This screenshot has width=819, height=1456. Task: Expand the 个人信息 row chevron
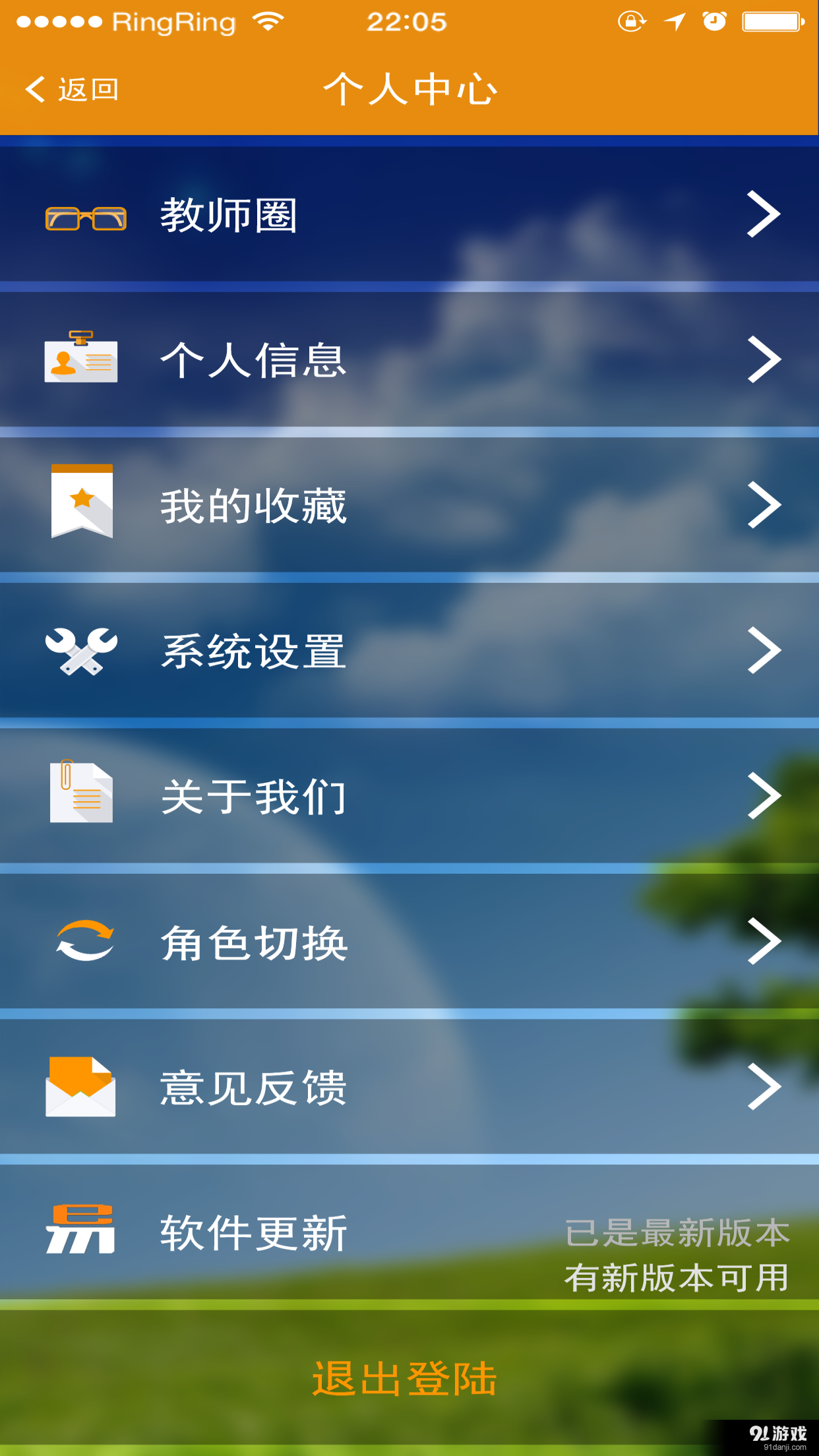(764, 358)
